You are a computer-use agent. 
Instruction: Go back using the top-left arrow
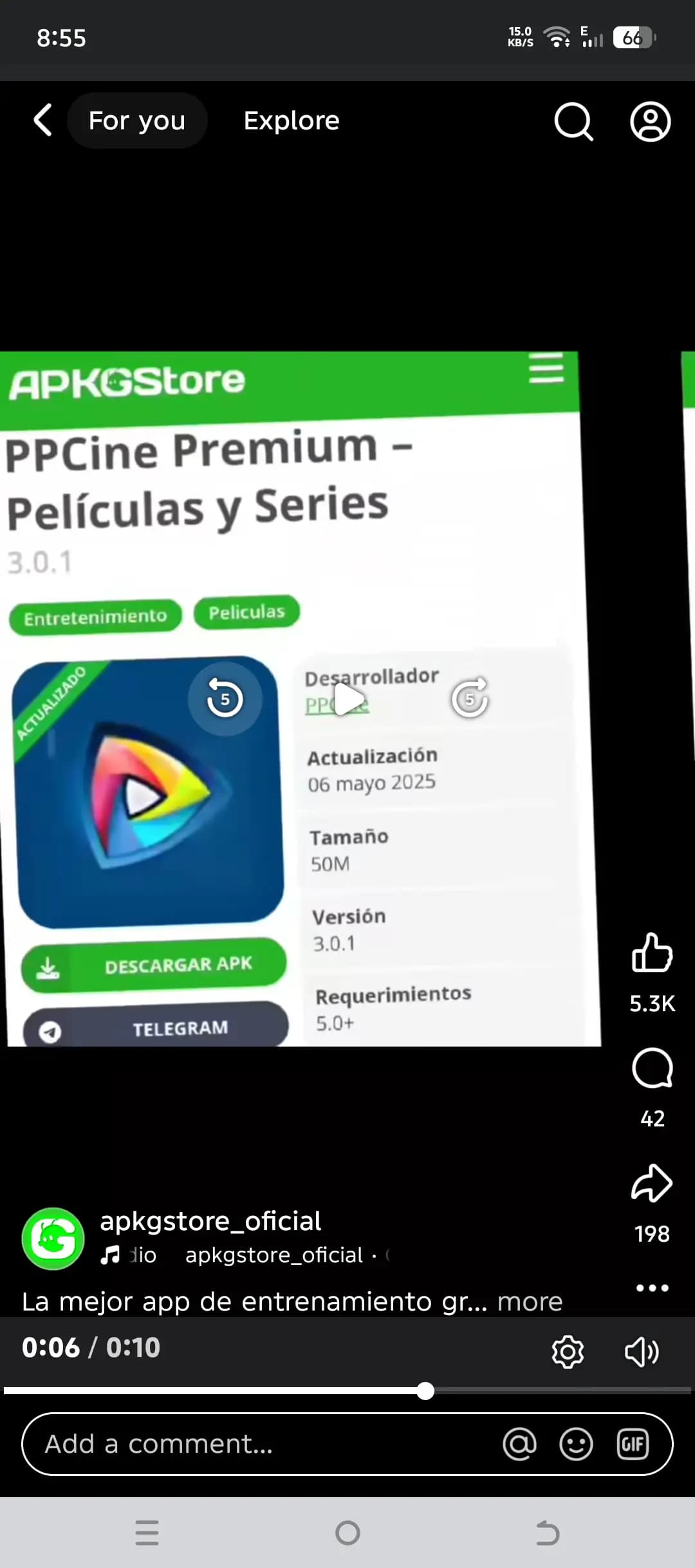[42, 120]
